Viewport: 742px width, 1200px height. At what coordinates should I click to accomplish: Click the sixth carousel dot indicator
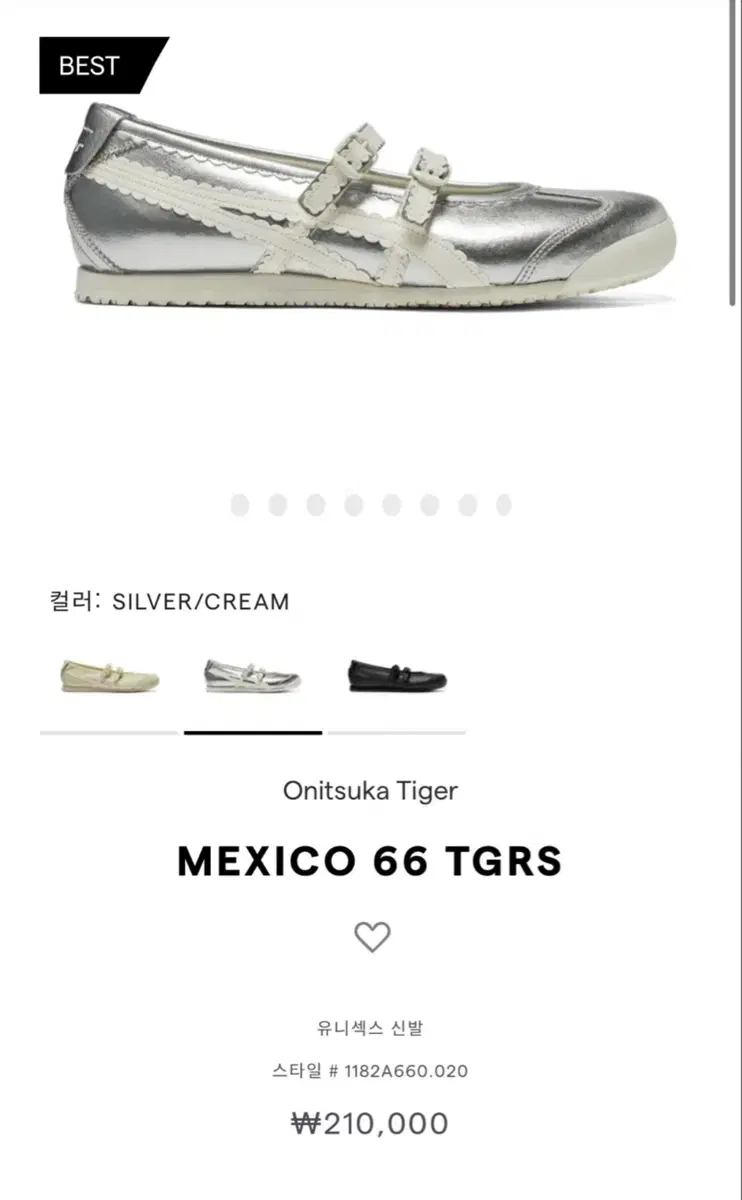coord(426,503)
